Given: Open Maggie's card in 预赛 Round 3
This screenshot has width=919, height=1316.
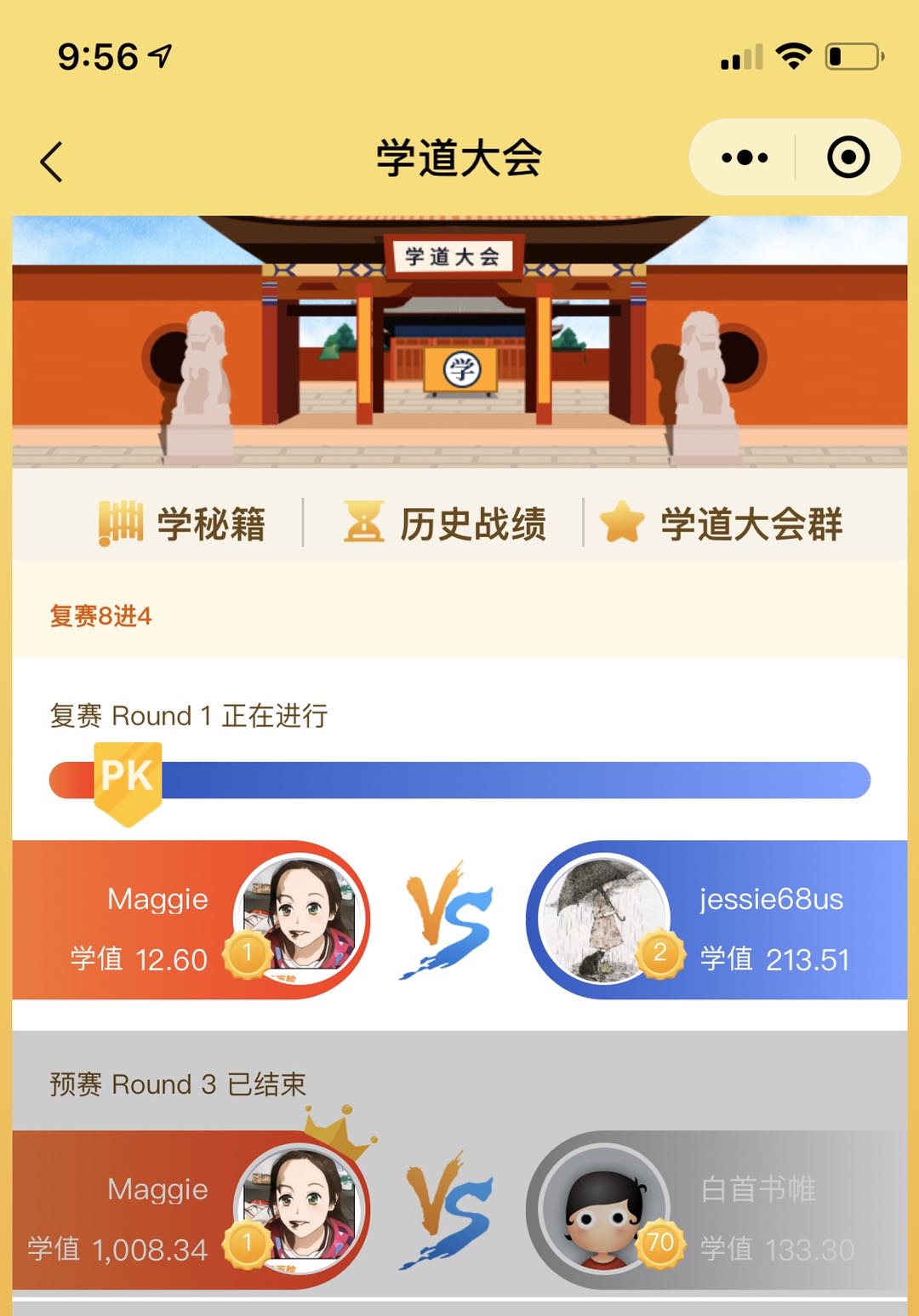Looking at the screenshot, I should pos(191,1210).
